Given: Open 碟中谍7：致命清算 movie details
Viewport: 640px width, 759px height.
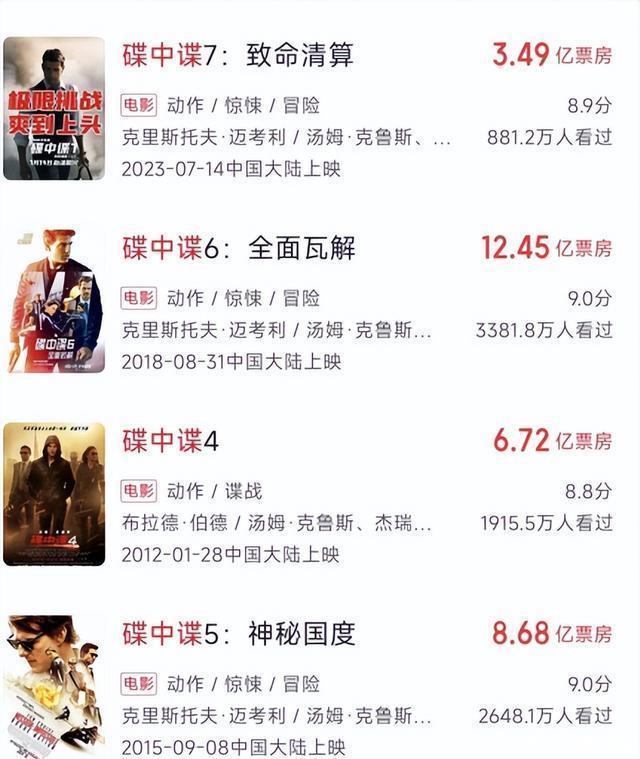Looking at the screenshot, I should click(x=238, y=54).
